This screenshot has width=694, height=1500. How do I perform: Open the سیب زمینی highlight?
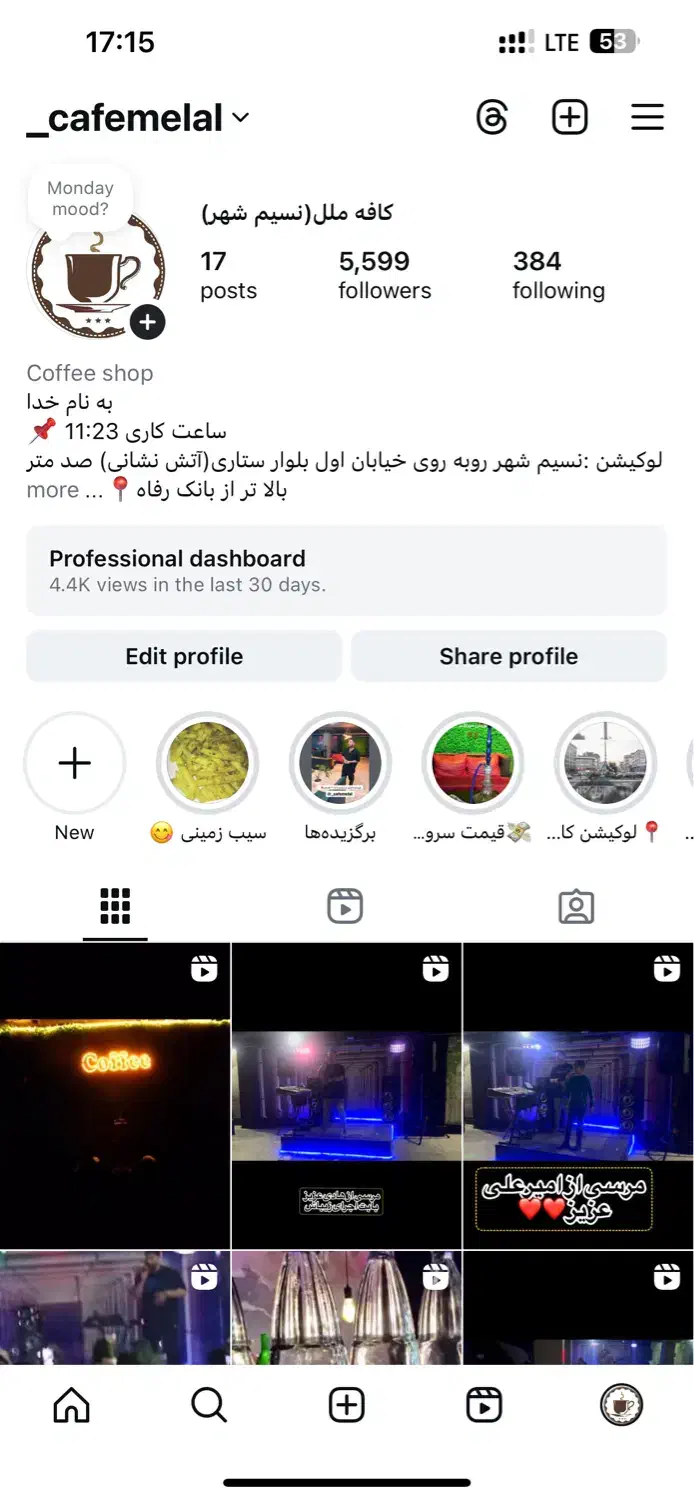tap(208, 765)
